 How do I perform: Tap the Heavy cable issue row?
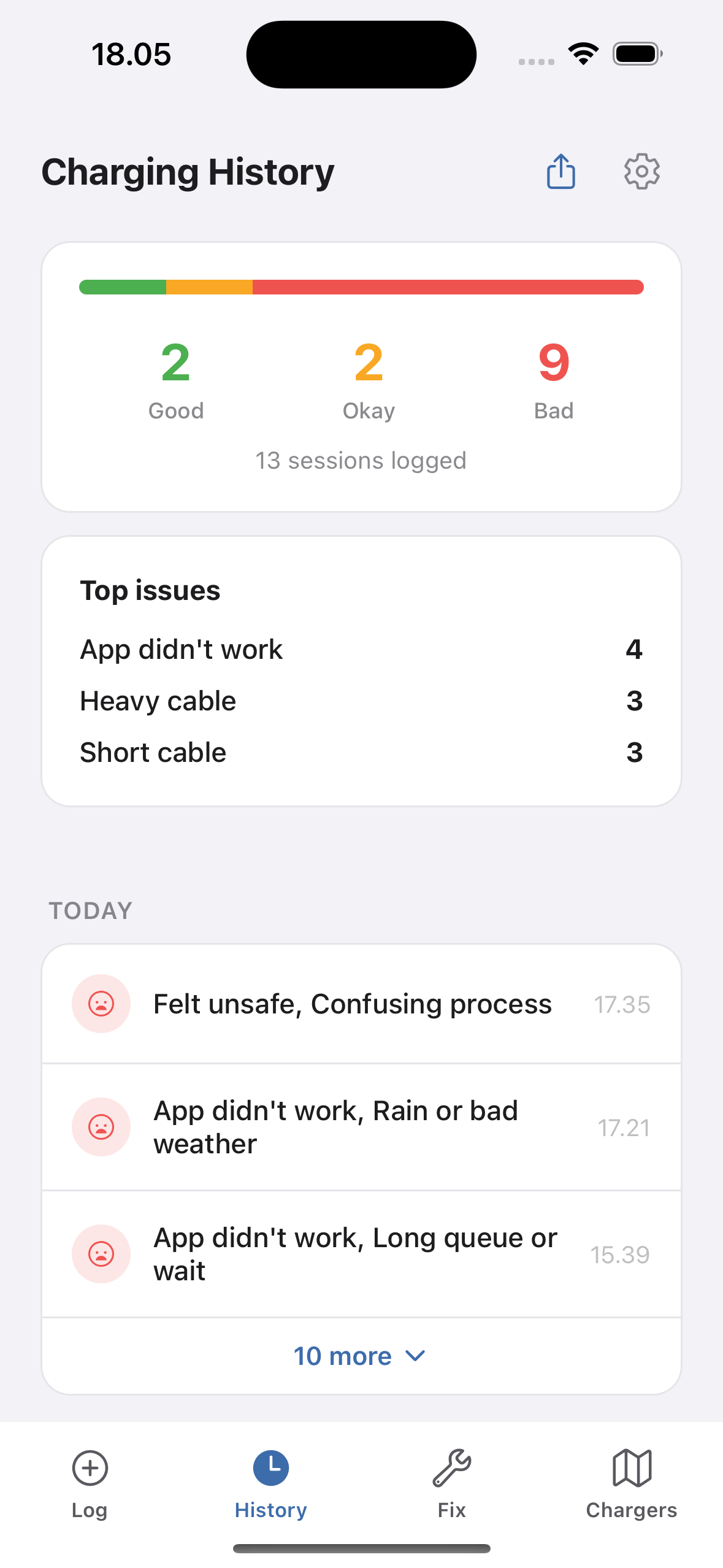pos(361,701)
